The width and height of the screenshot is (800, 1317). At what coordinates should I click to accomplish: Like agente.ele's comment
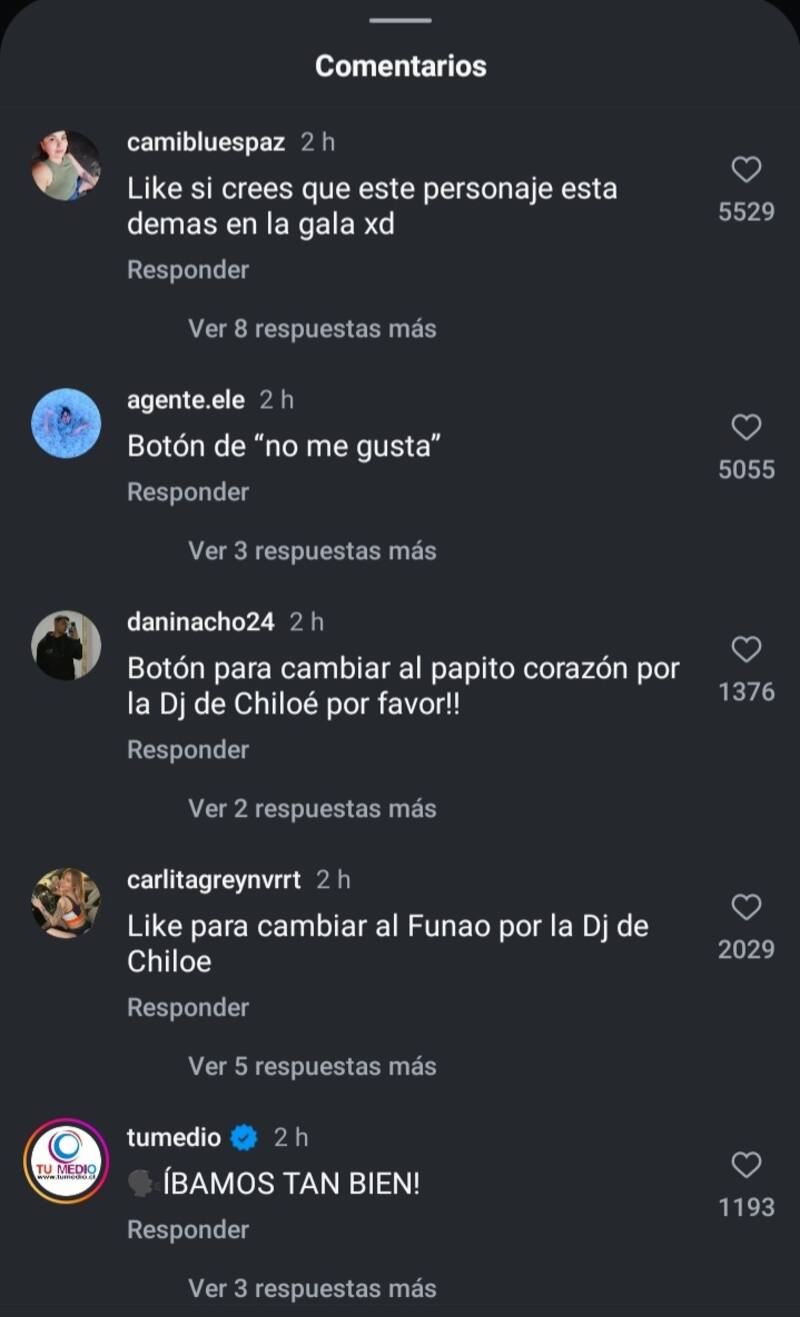746,428
